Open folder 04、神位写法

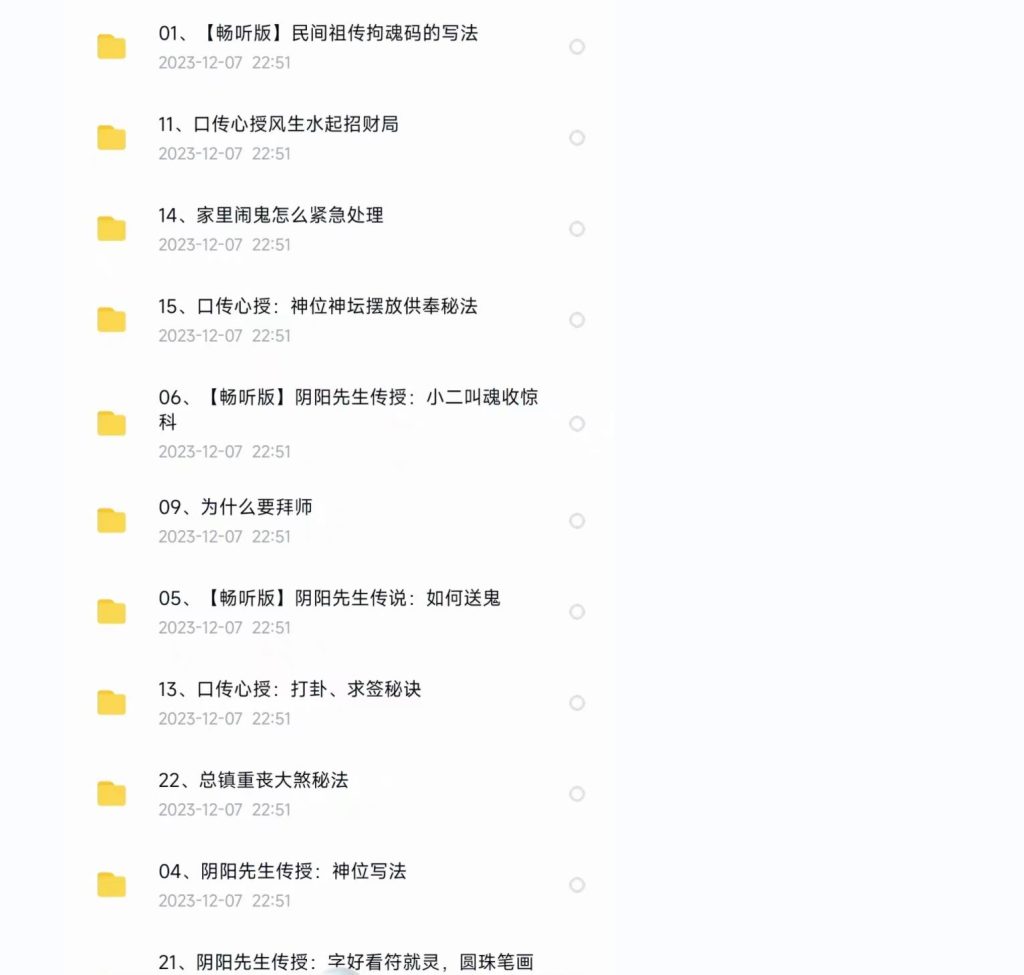coord(282,872)
